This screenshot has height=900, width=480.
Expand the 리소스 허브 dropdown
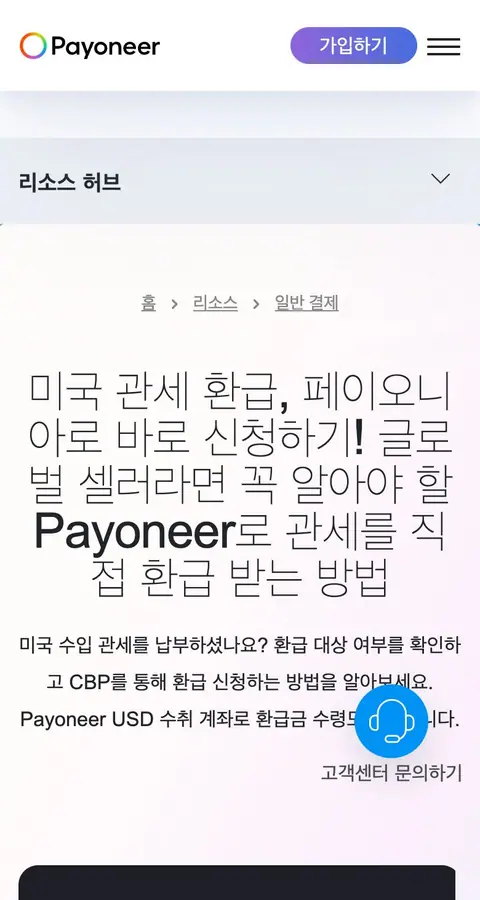(240, 181)
